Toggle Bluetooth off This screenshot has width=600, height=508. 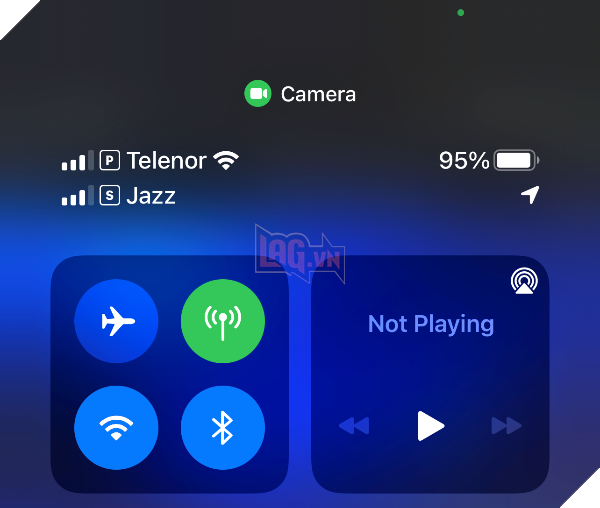point(222,428)
